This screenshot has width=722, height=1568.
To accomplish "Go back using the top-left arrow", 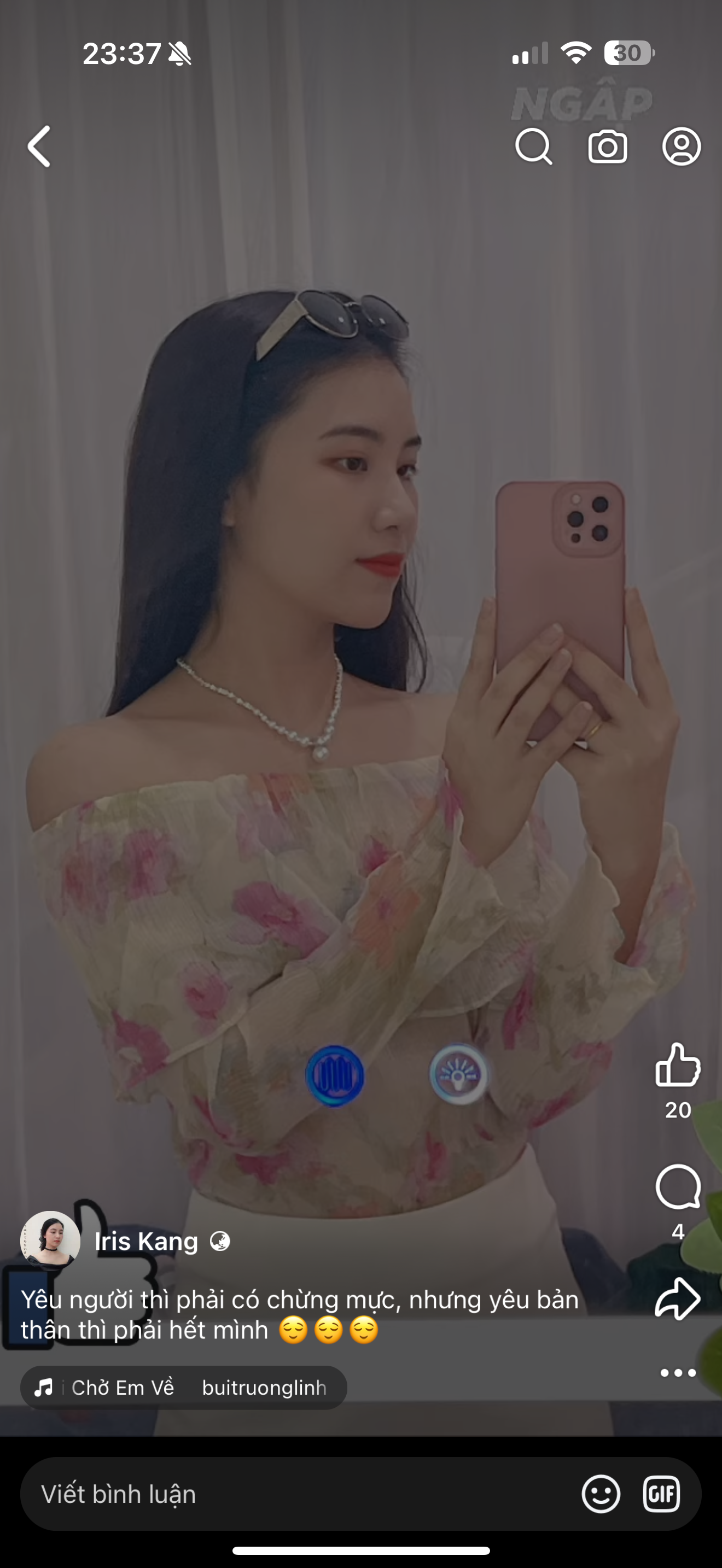I will 39,147.
